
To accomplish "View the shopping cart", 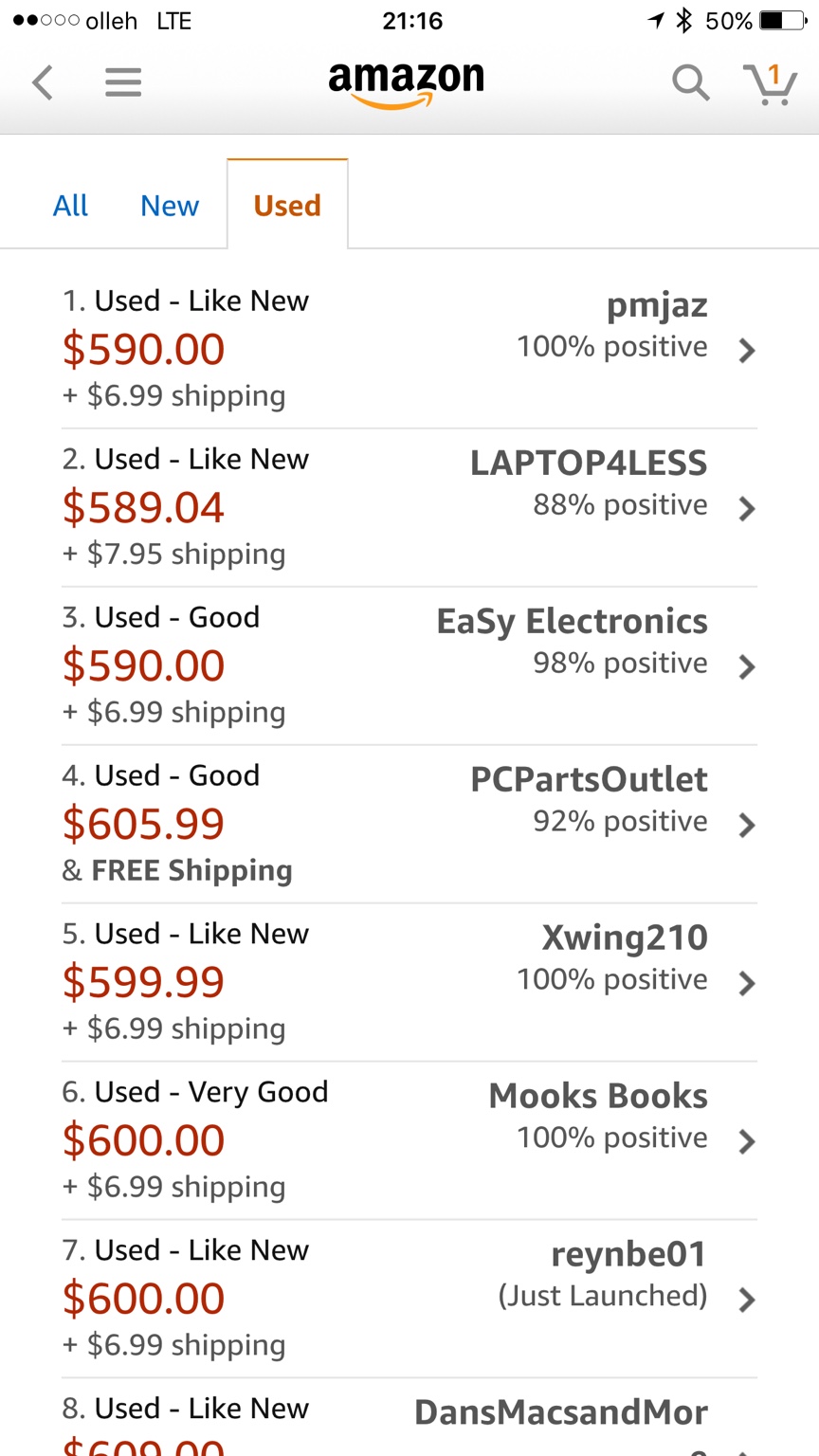I will (770, 83).
